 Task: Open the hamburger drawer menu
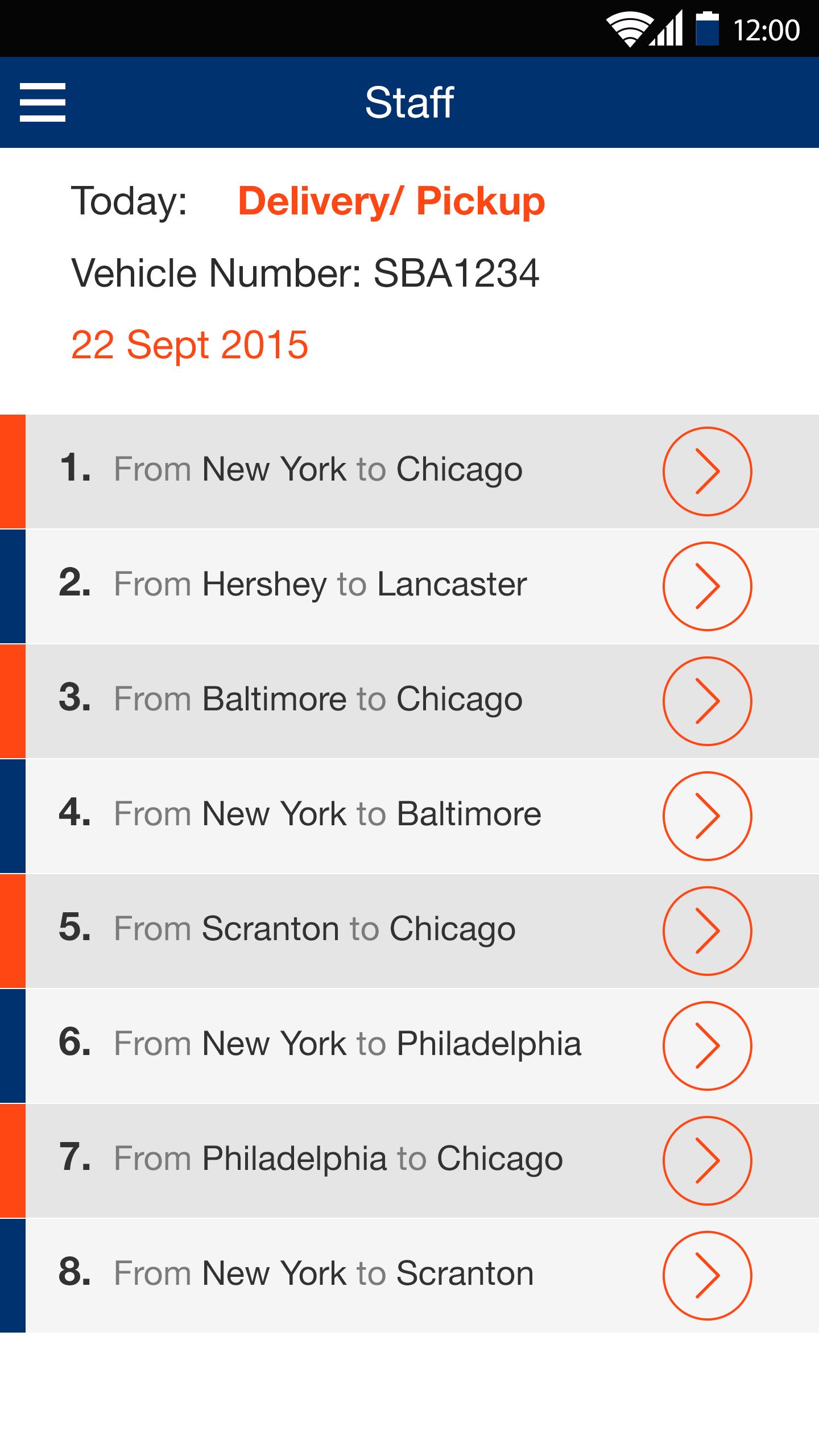click(x=43, y=102)
